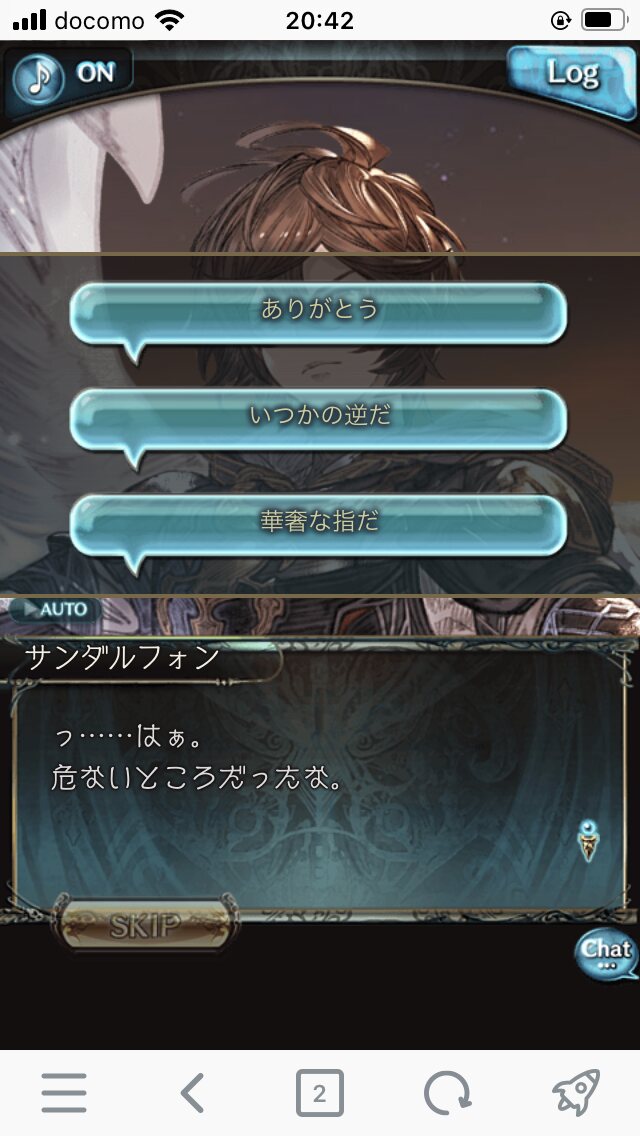The height and width of the screenshot is (1136, 640).
Task: Open the Chat bubble
Action: coord(606,951)
